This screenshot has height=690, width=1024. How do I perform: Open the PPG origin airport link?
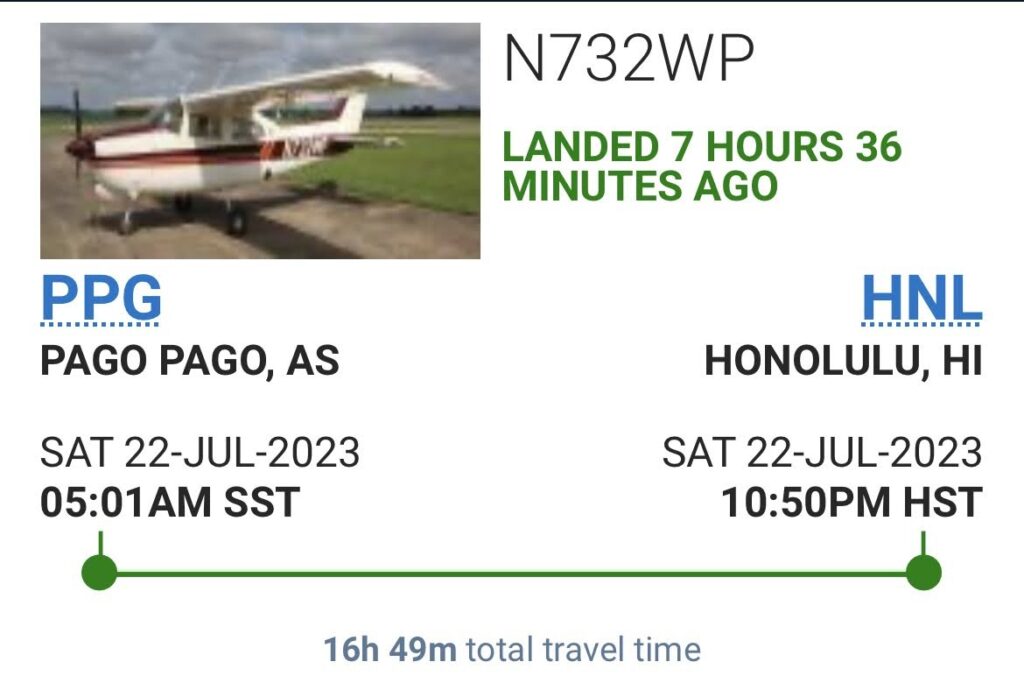coord(100,299)
